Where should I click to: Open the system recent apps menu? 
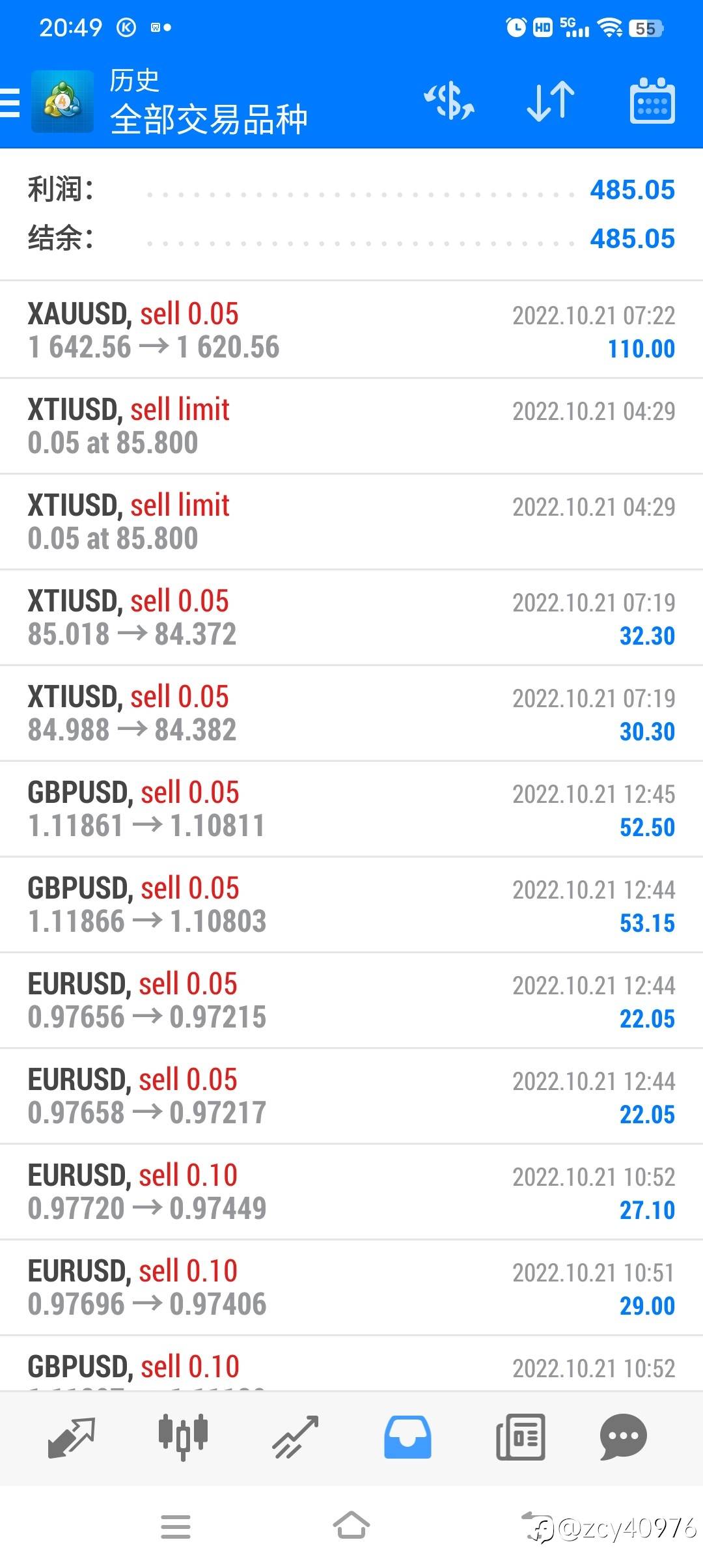tap(176, 1526)
